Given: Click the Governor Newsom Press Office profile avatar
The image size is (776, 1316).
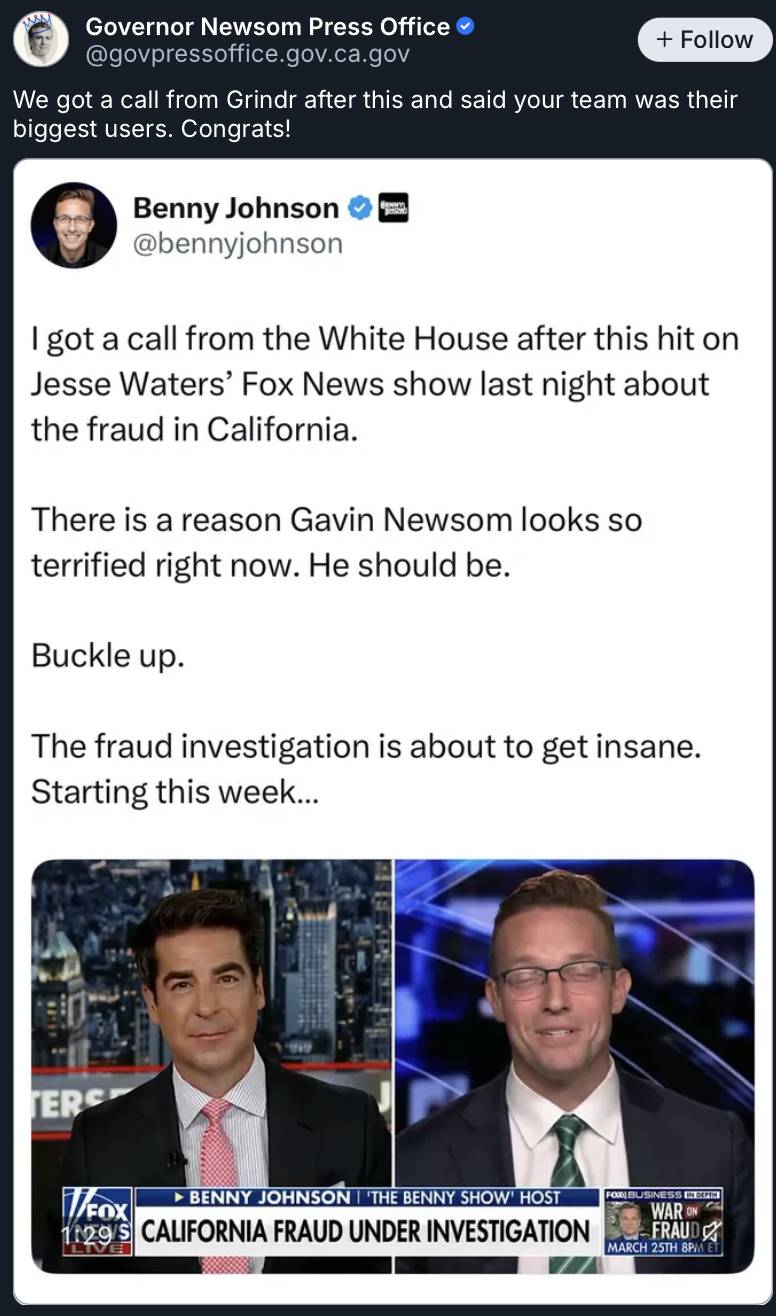Looking at the screenshot, I should pos(41,38).
